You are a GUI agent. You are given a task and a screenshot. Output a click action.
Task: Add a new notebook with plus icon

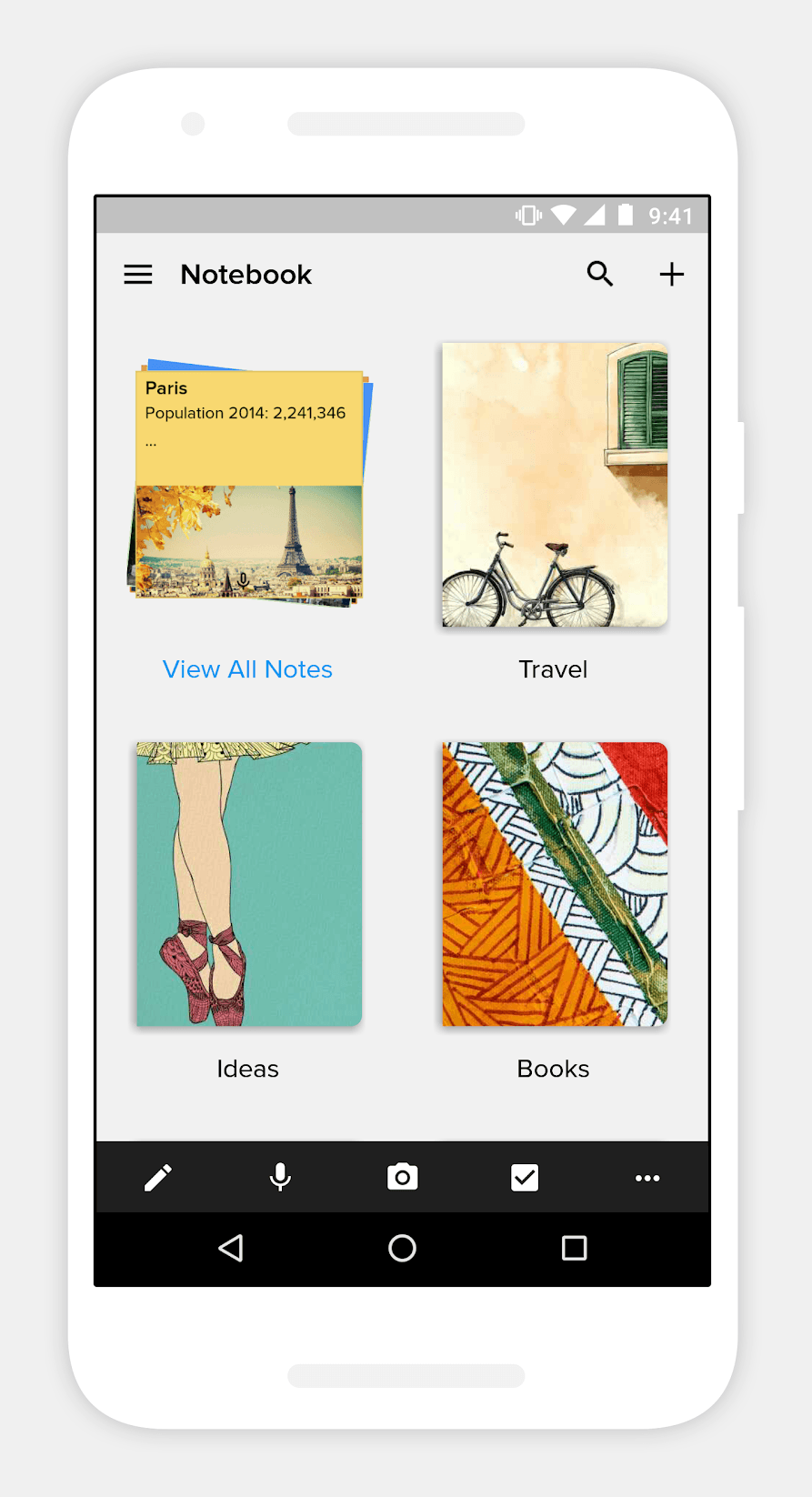click(x=671, y=274)
